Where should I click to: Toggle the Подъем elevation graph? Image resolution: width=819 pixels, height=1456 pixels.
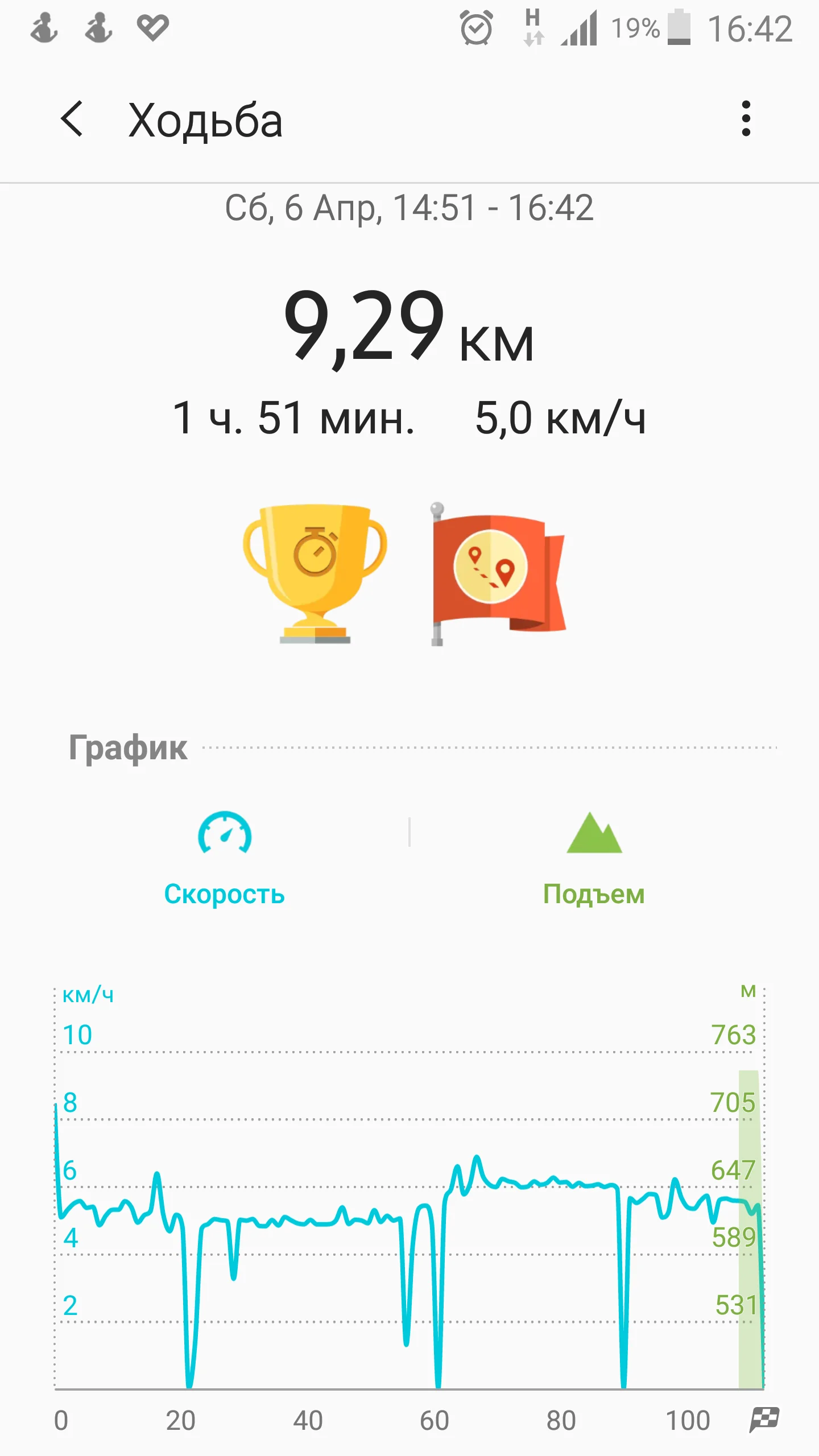594,858
